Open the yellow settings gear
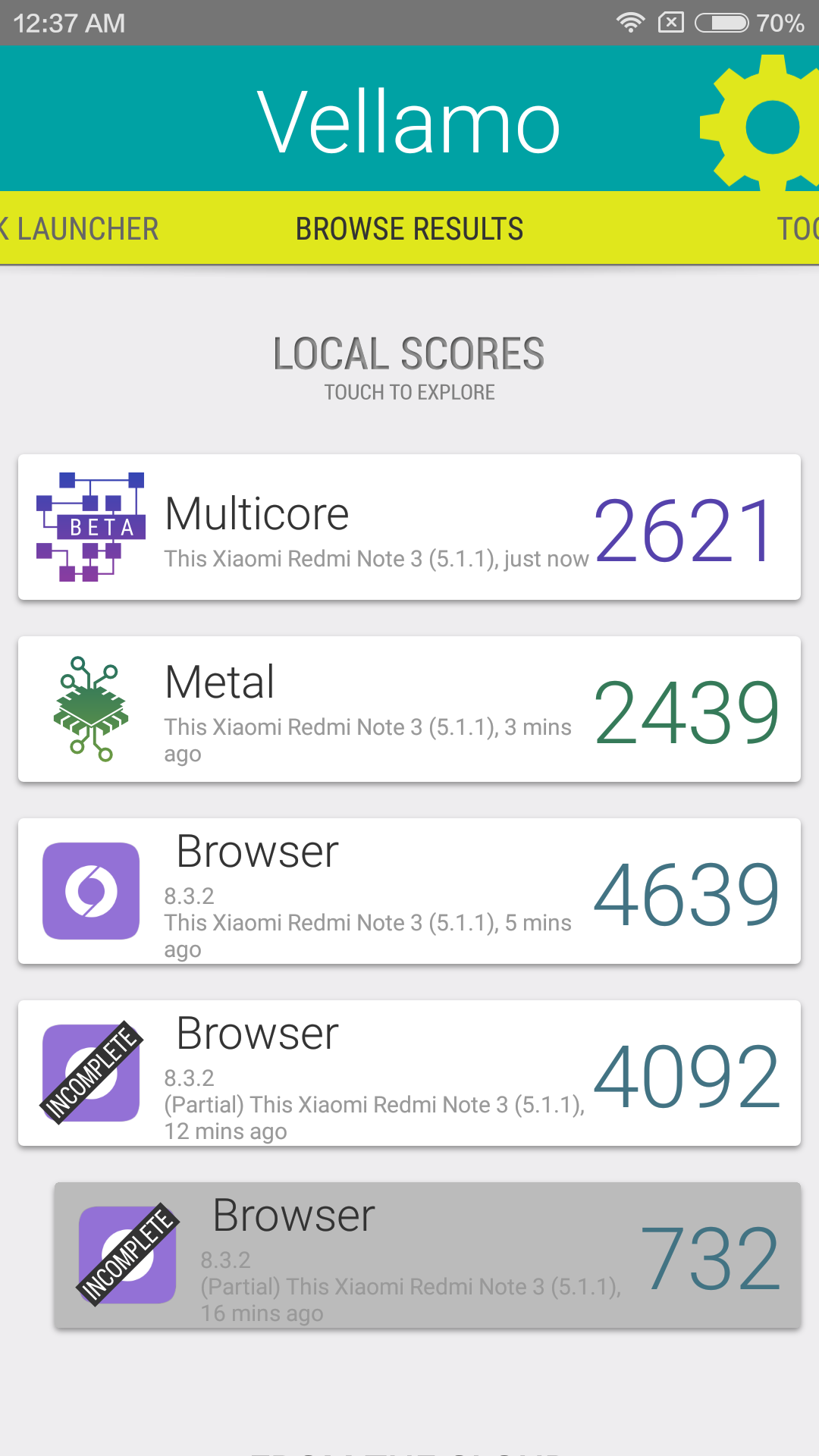 (767, 125)
